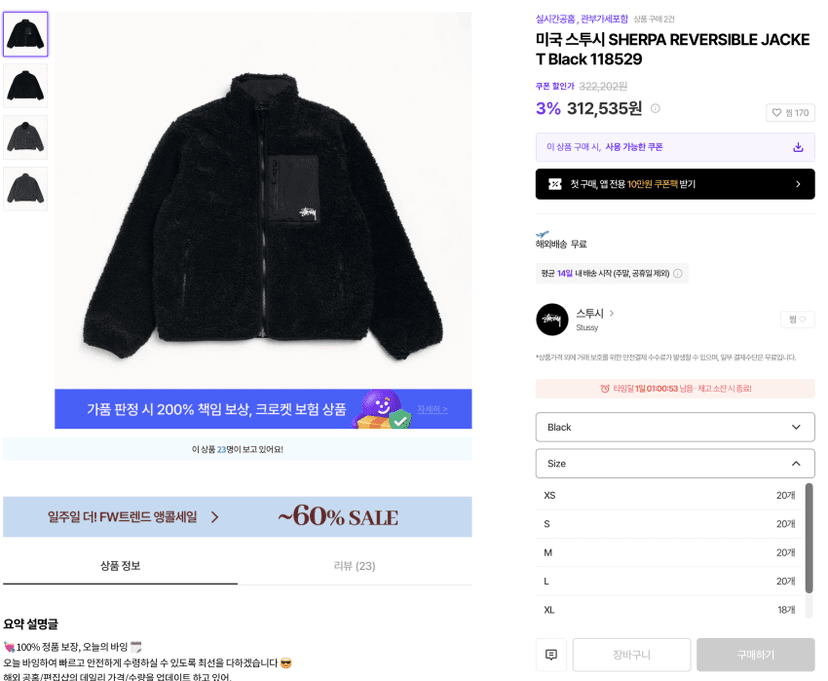
Task: Show the fourth jacket thumbnail image
Action: point(25,189)
